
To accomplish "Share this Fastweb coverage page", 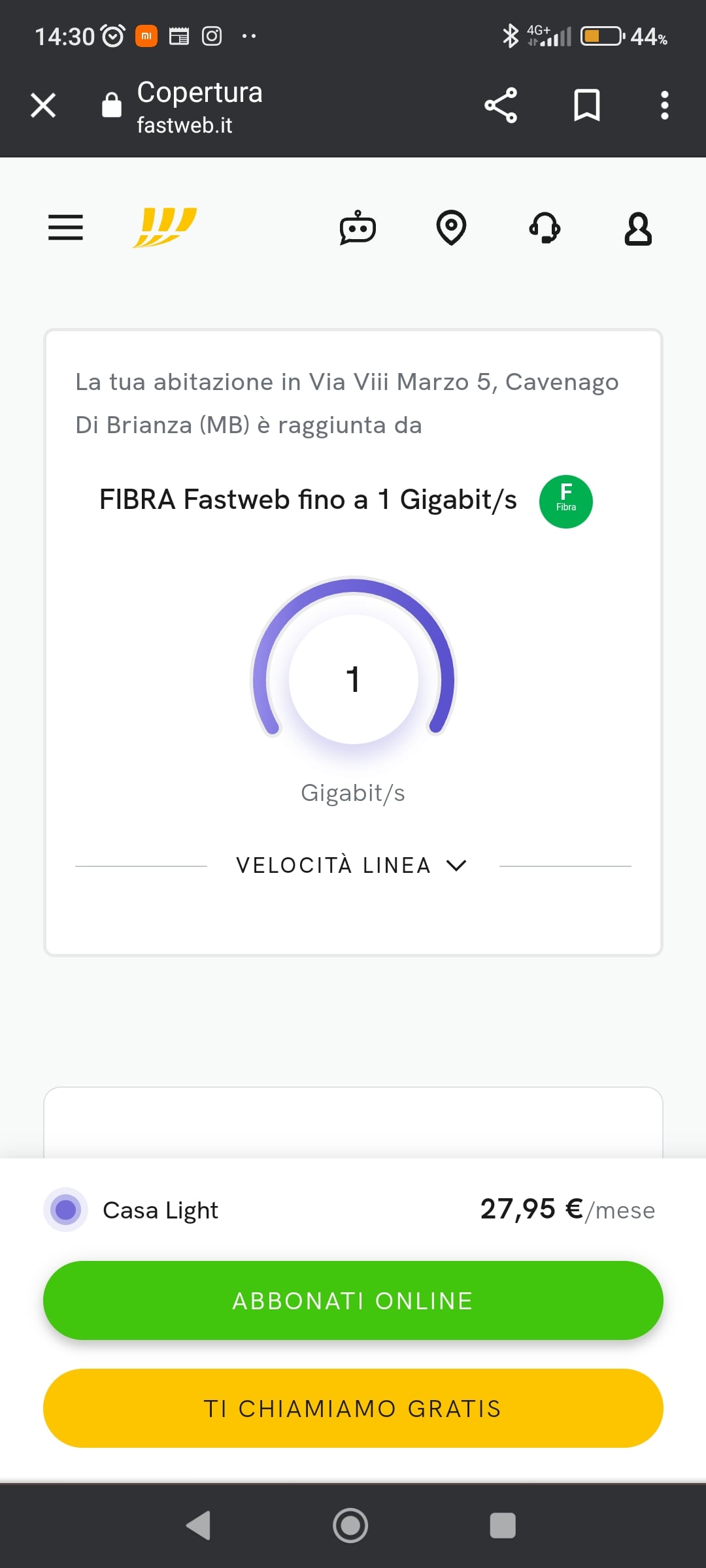I will pyautogui.click(x=501, y=105).
